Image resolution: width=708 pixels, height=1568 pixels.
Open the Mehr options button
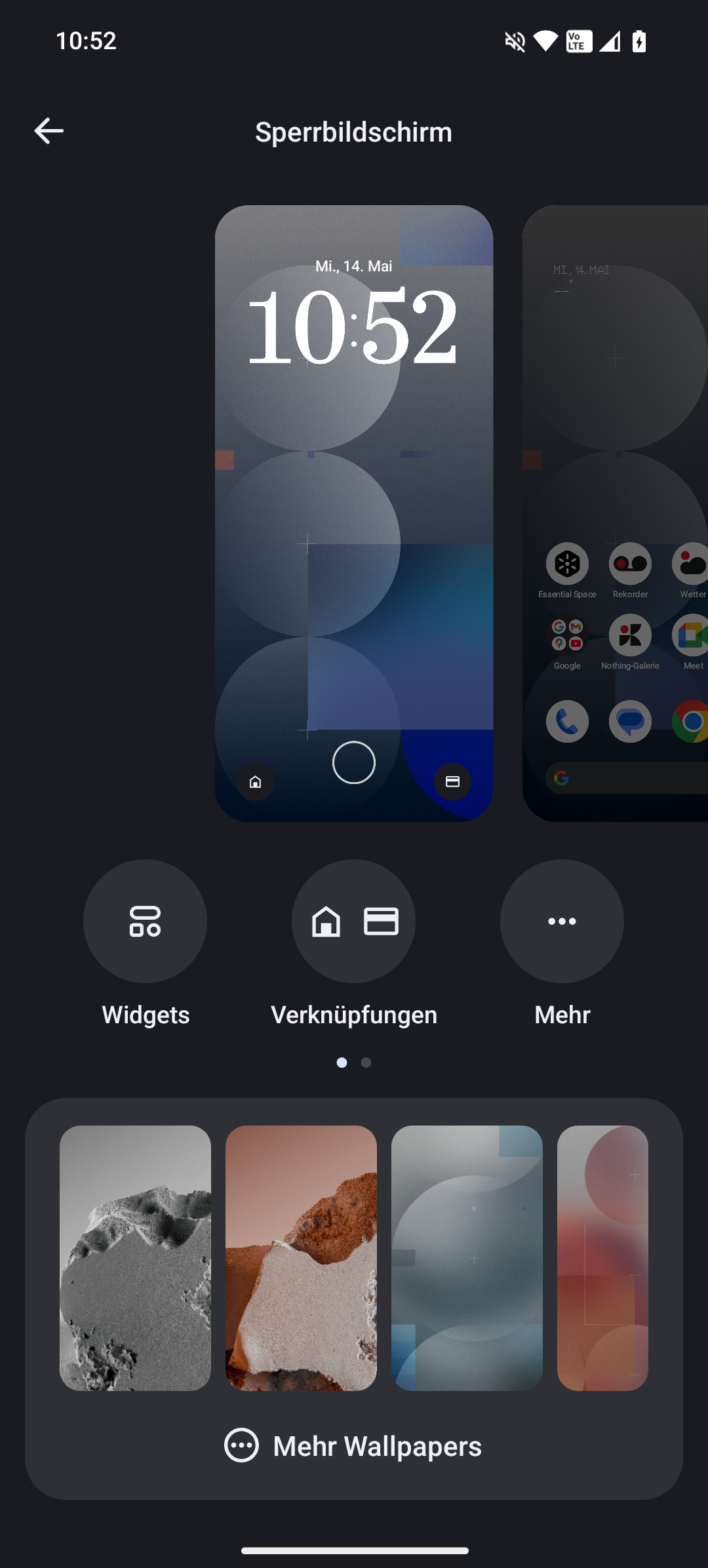click(562, 921)
